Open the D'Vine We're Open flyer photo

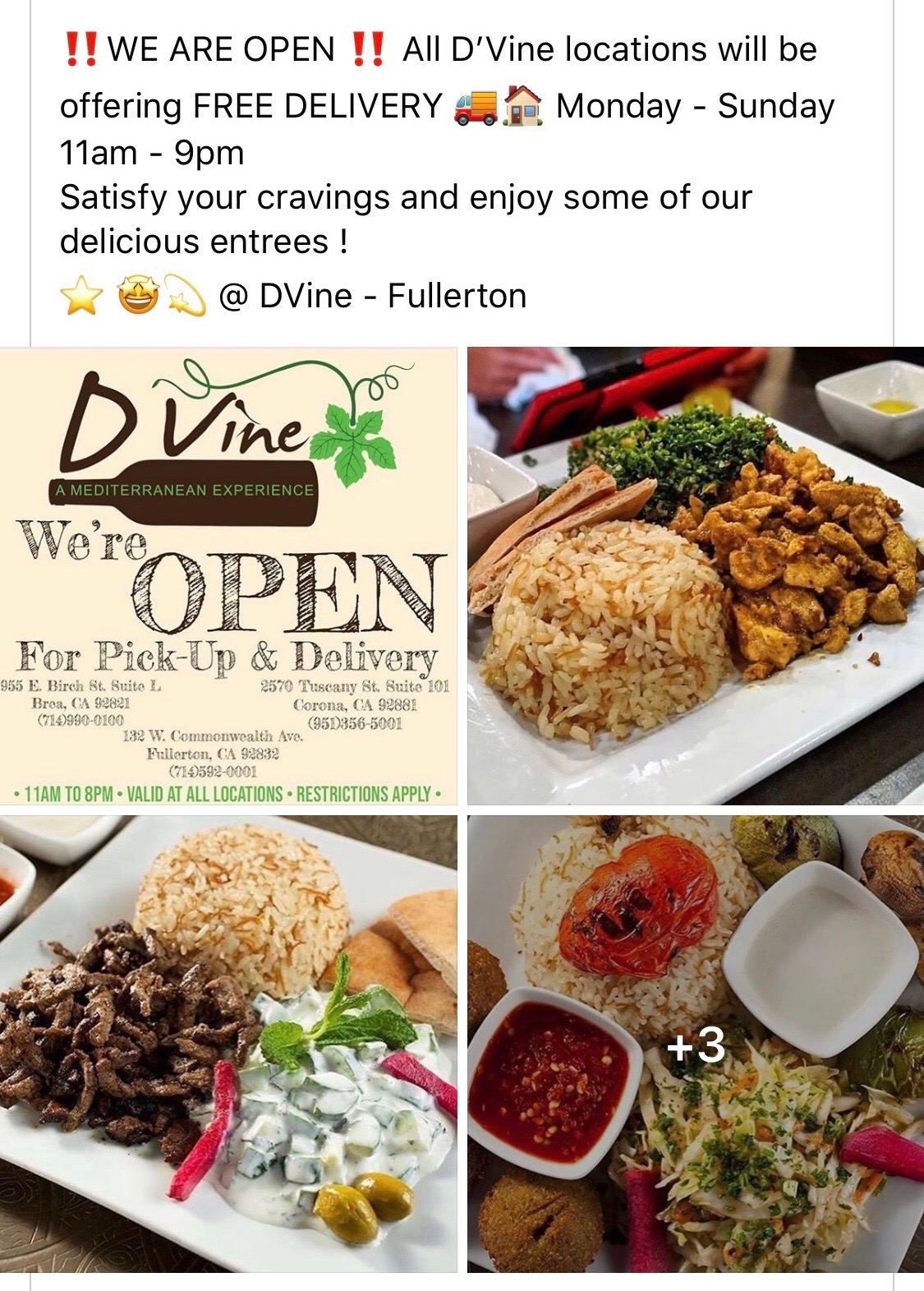pos(228,576)
